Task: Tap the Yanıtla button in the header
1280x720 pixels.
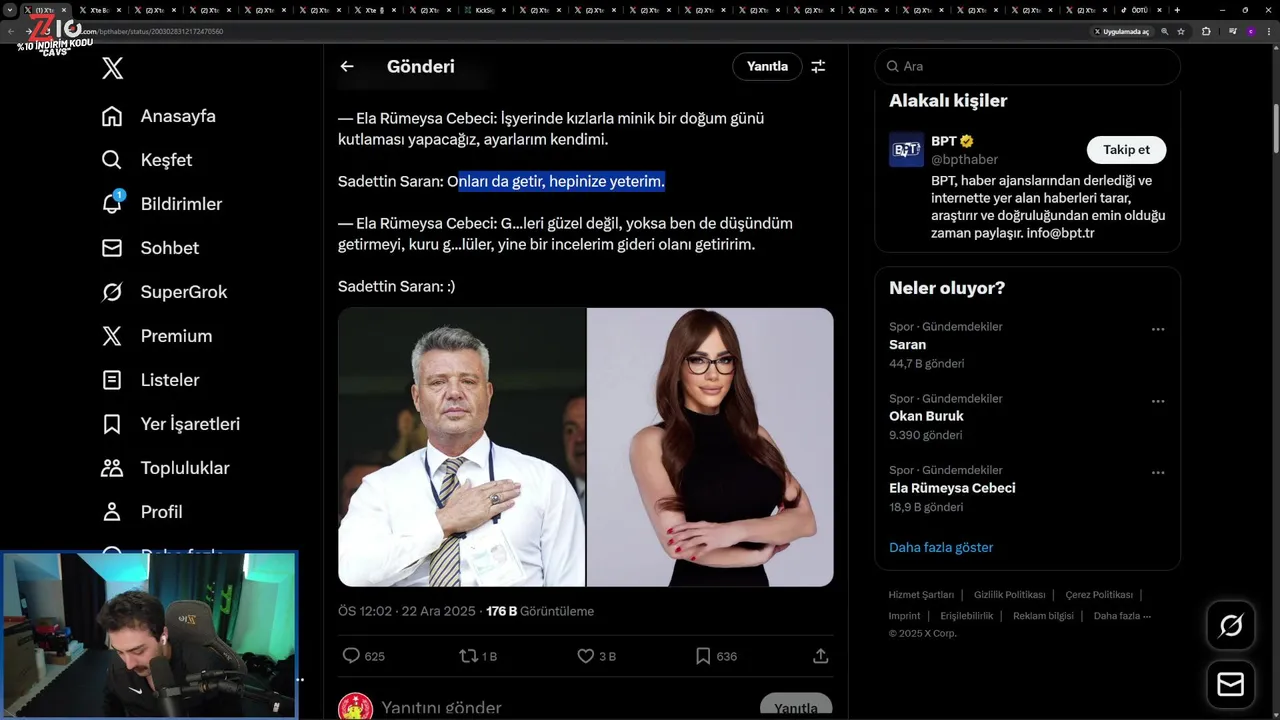Action: [767, 66]
